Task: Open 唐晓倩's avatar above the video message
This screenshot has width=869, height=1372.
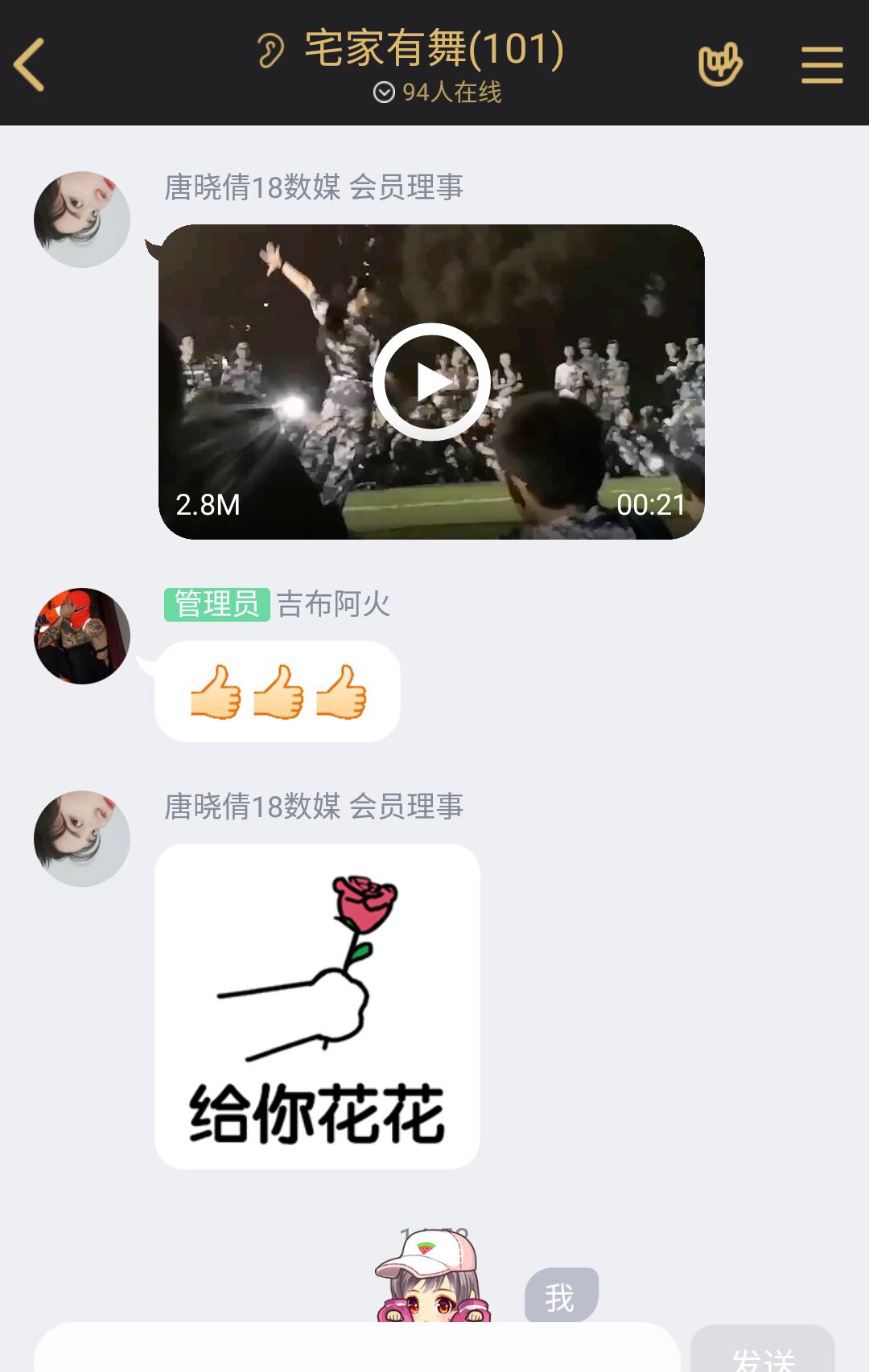Action: 82,220
